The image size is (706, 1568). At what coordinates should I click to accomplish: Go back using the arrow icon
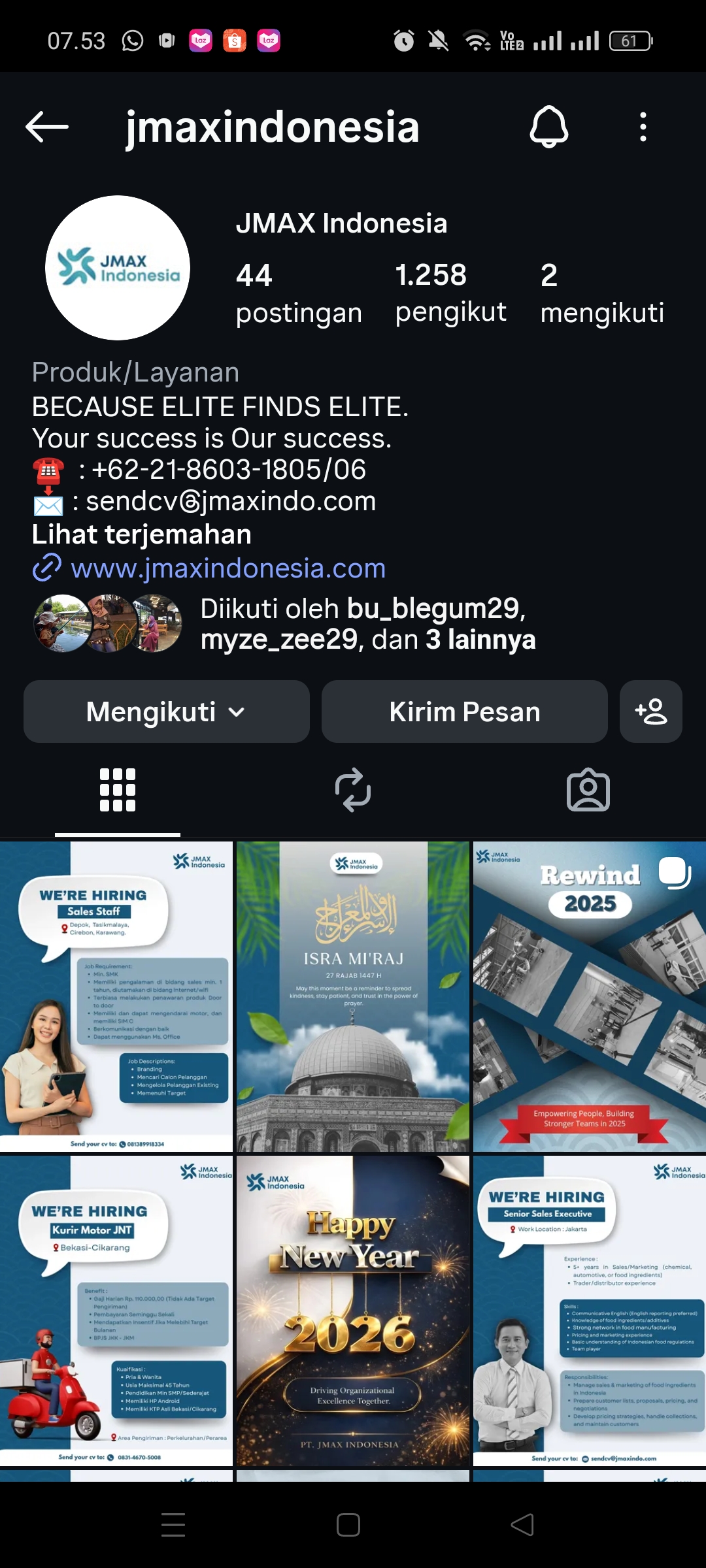point(47,127)
